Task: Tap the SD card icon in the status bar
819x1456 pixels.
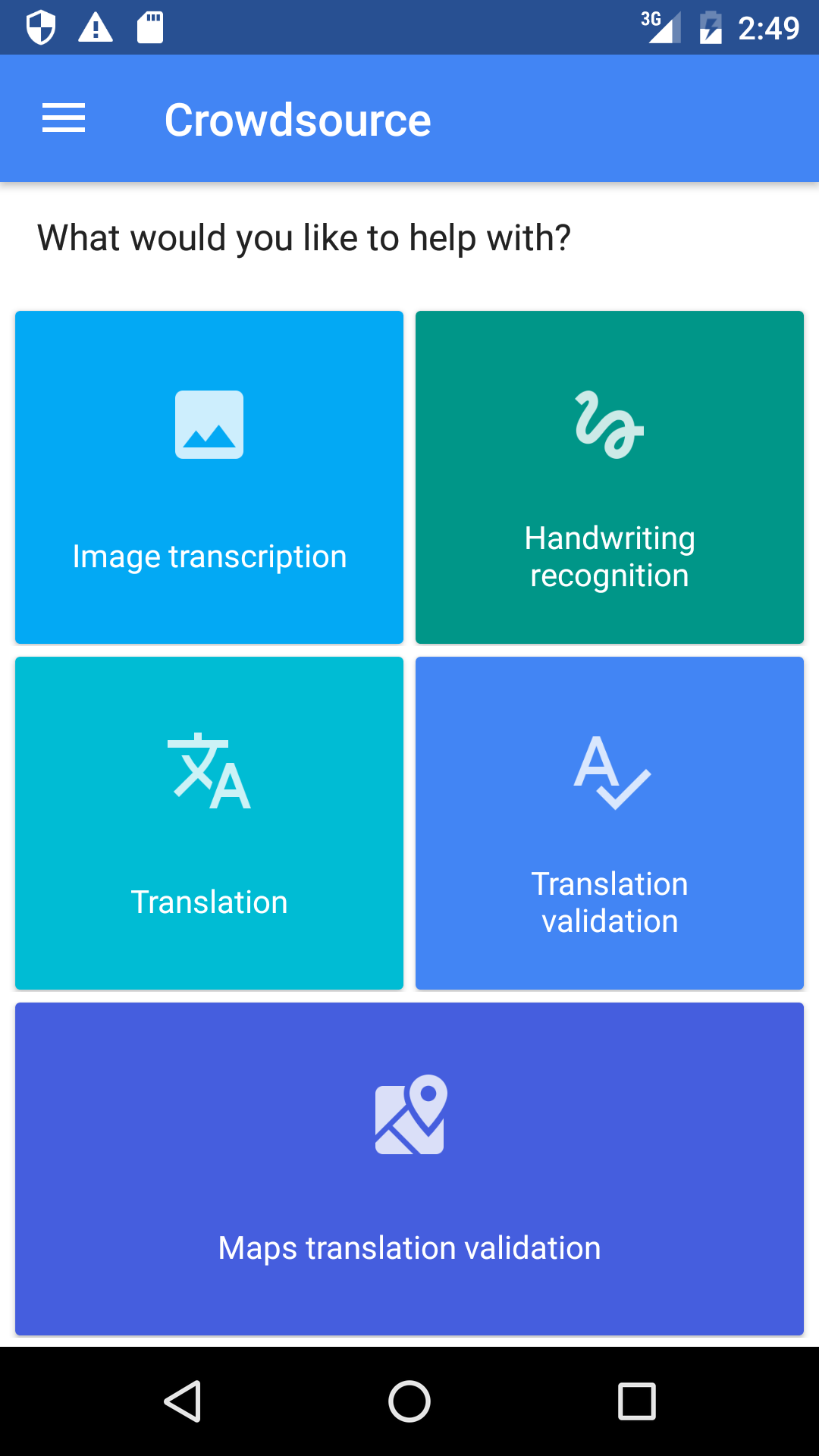Action: point(149,27)
